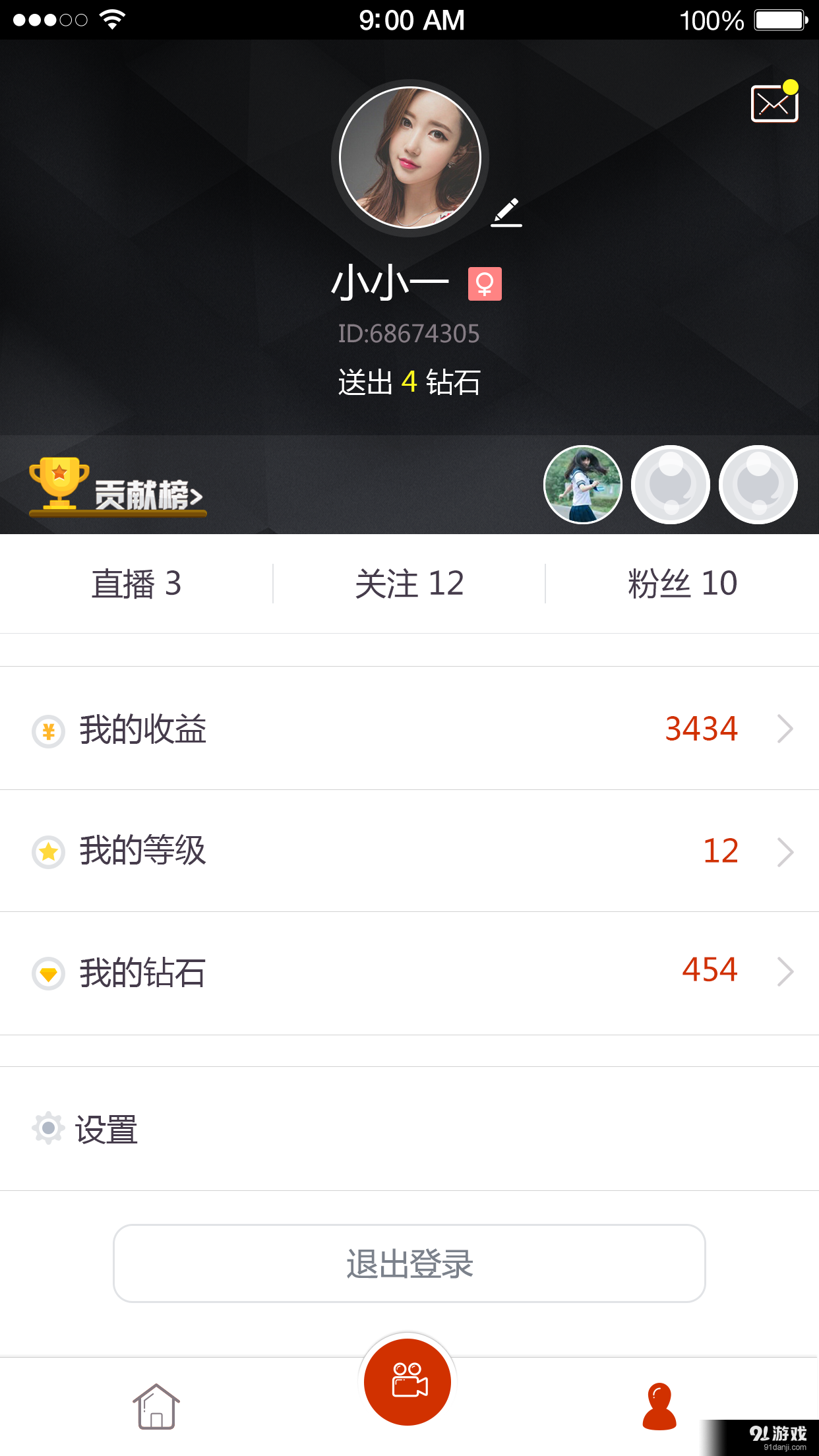Switch to the 关注 12 tab
The height and width of the screenshot is (1456, 819).
tap(409, 583)
